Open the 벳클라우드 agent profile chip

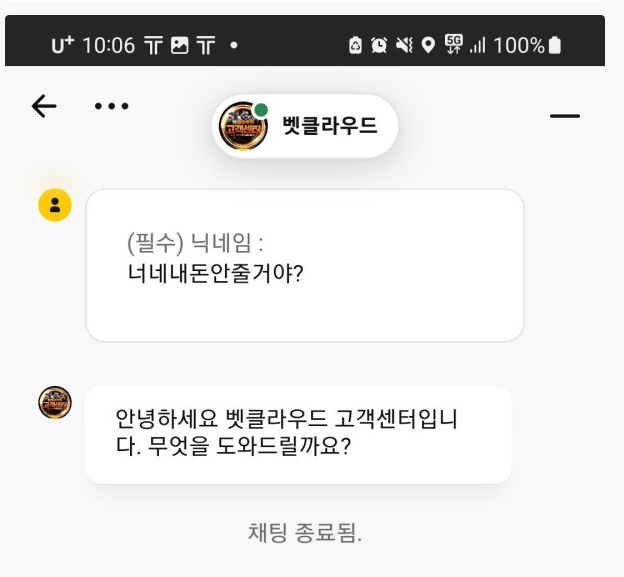pyautogui.click(x=305, y=126)
